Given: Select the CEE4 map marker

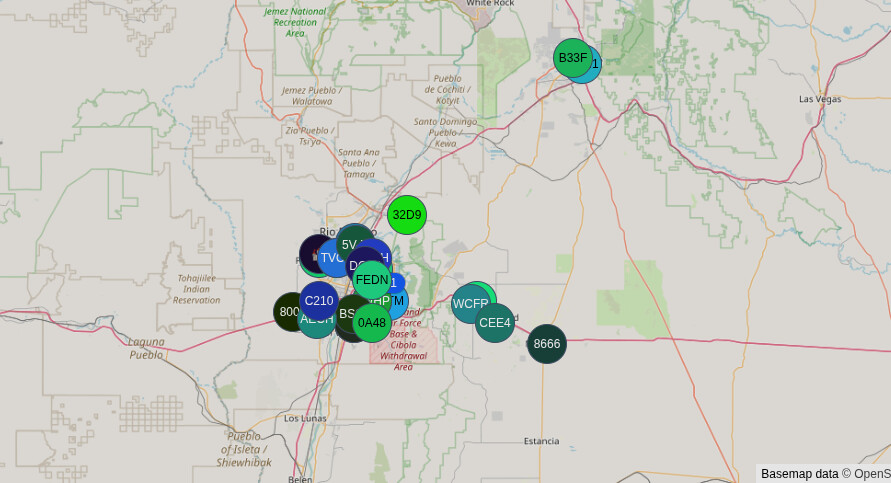Looking at the screenshot, I should coord(495,323).
